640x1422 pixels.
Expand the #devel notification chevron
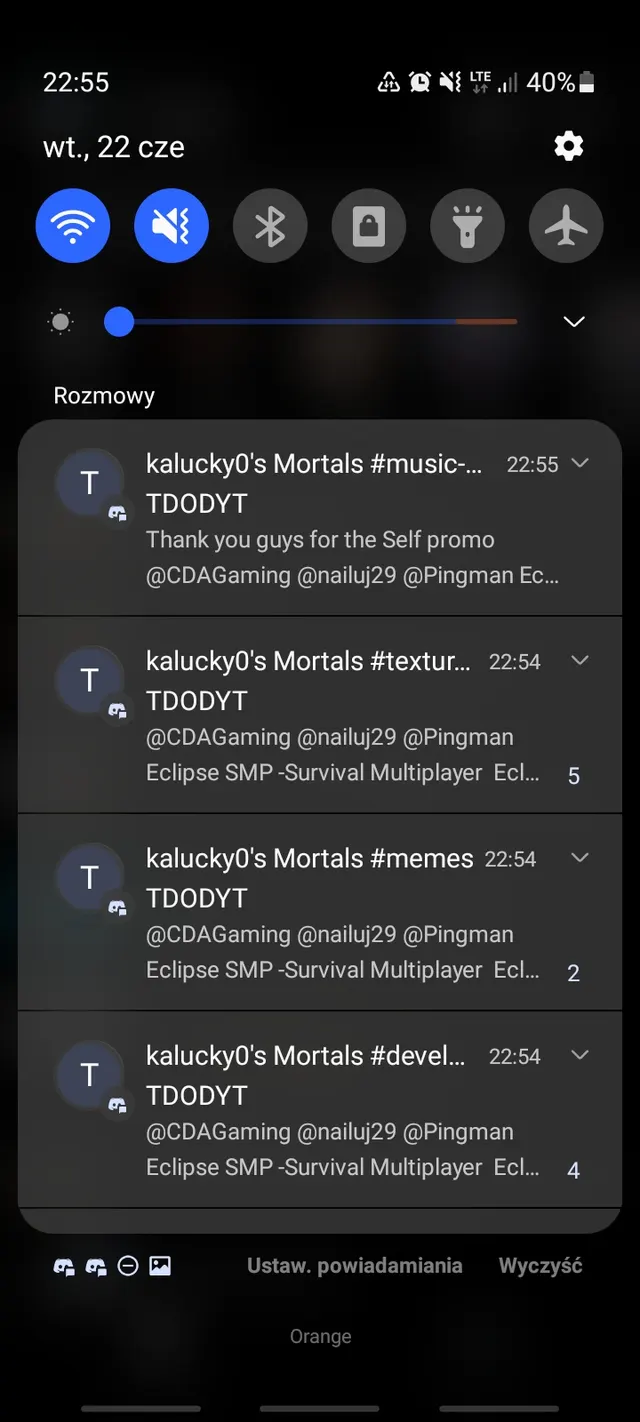pos(579,1055)
